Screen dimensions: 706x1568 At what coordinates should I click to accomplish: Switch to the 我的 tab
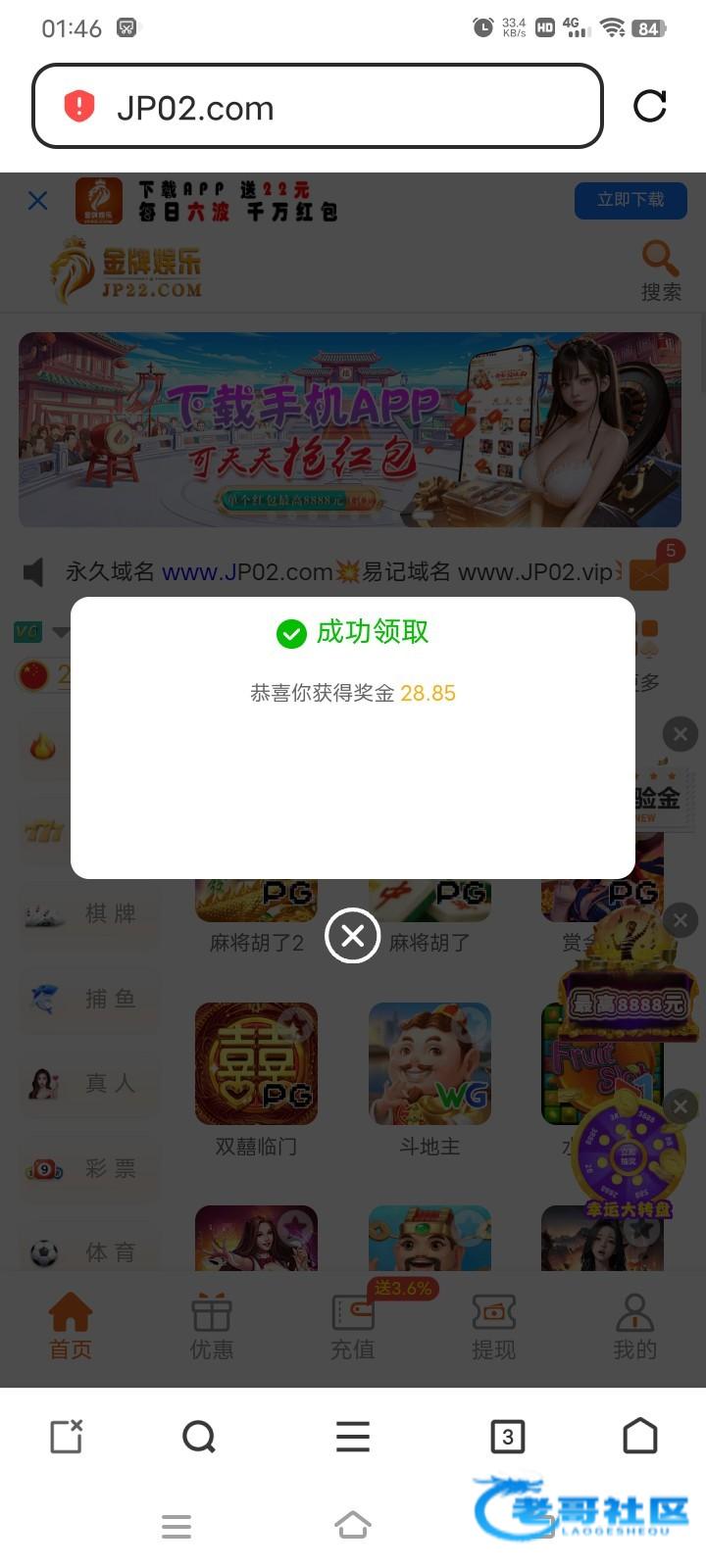point(634,1326)
